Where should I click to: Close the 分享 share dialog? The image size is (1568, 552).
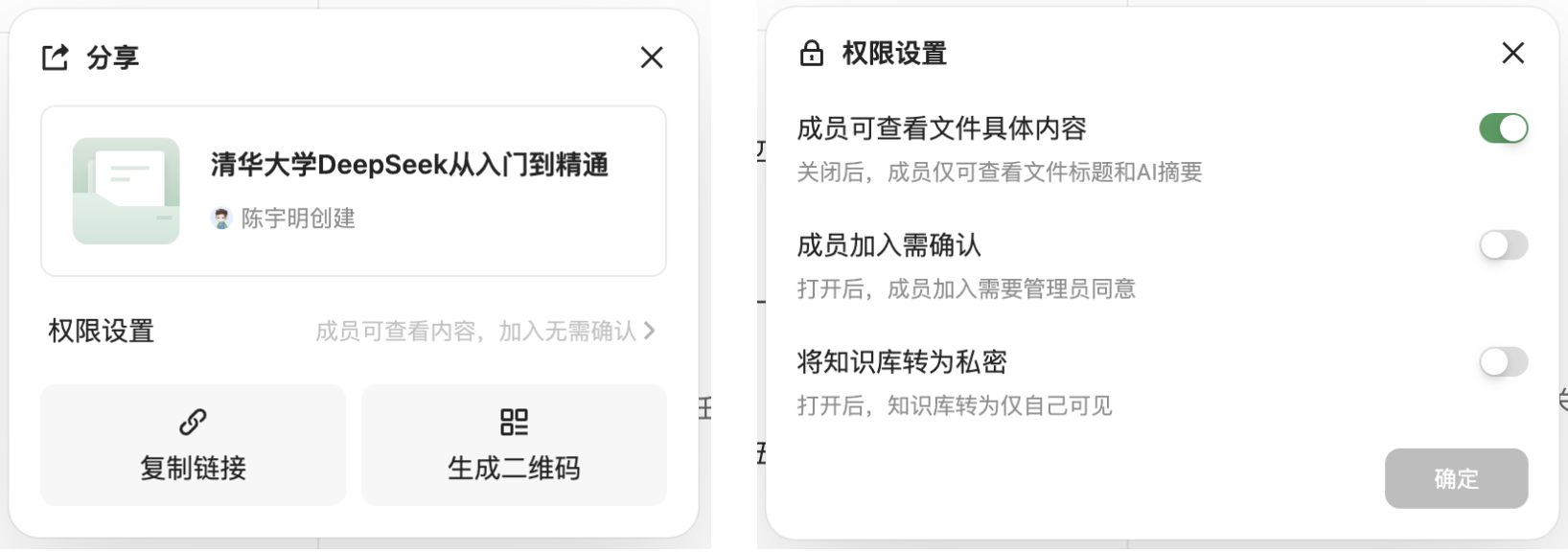[652, 57]
